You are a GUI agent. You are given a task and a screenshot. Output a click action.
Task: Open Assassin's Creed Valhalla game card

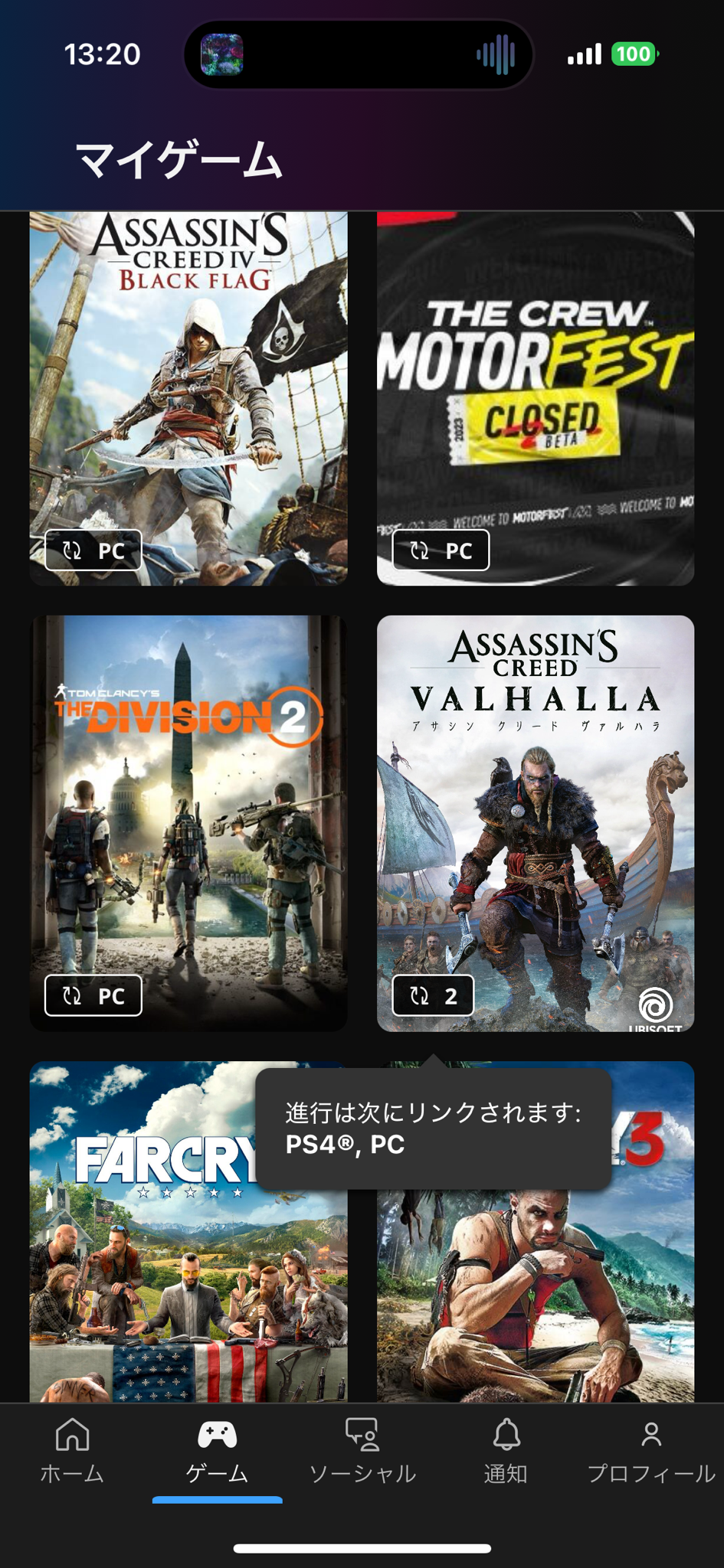tap(536, 823)
